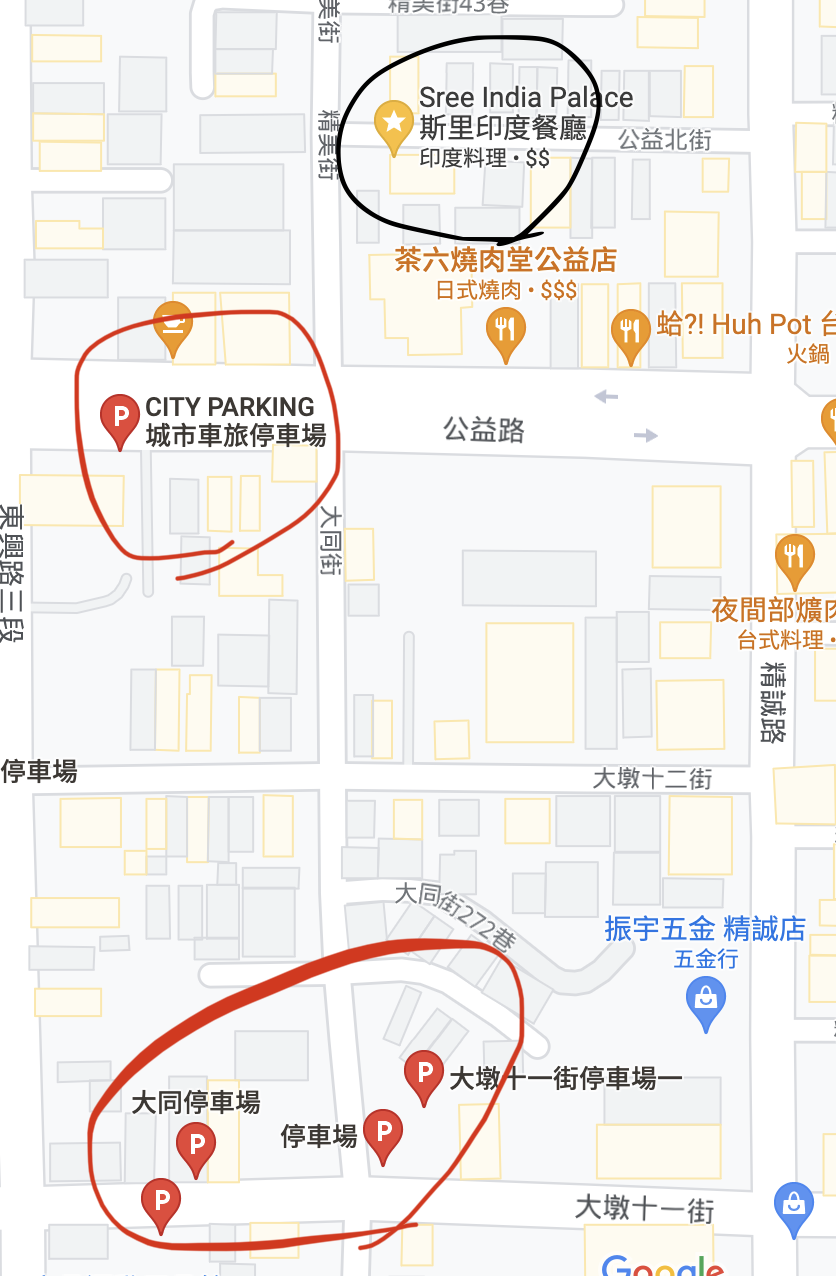Click the 茶六燒肉堂公益店 restaurant pin
Viewport: 836px width, 1276px height.
click(x=506, y=328)
